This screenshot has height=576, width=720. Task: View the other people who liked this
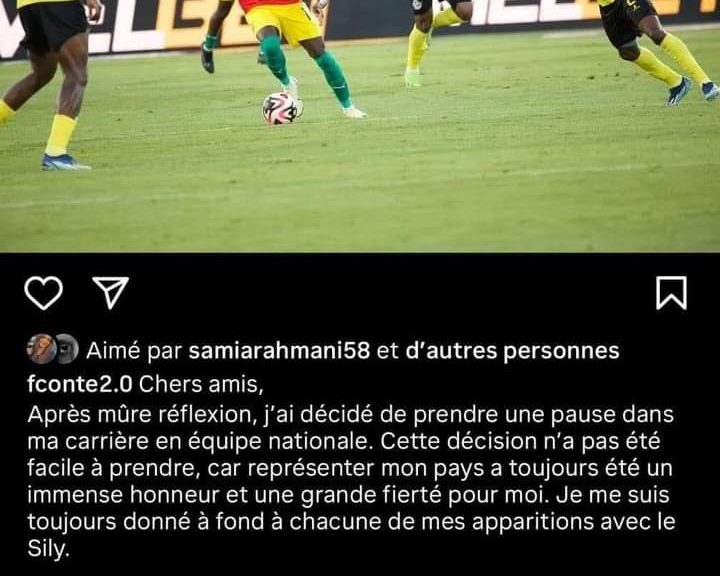tap(512, 351)
